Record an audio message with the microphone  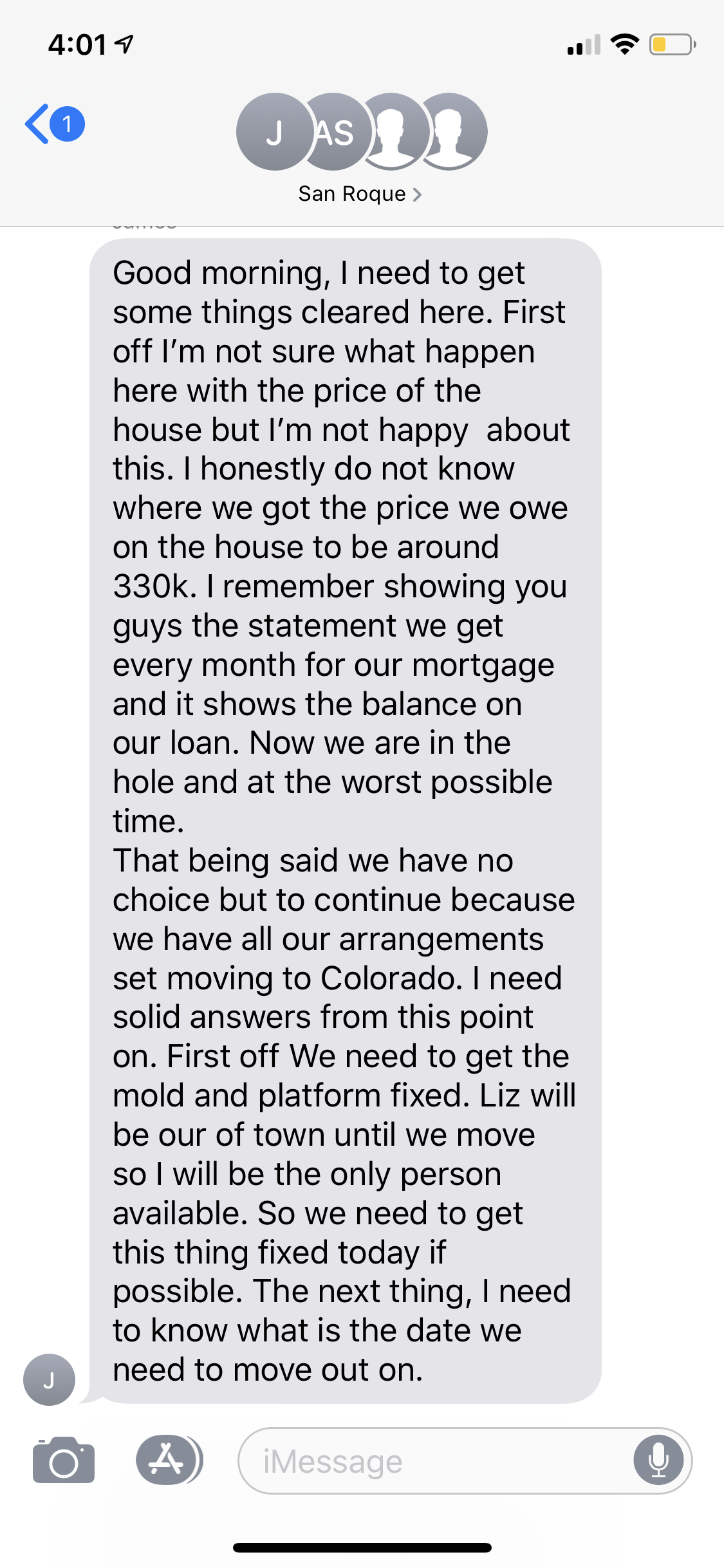(658, 1461)
